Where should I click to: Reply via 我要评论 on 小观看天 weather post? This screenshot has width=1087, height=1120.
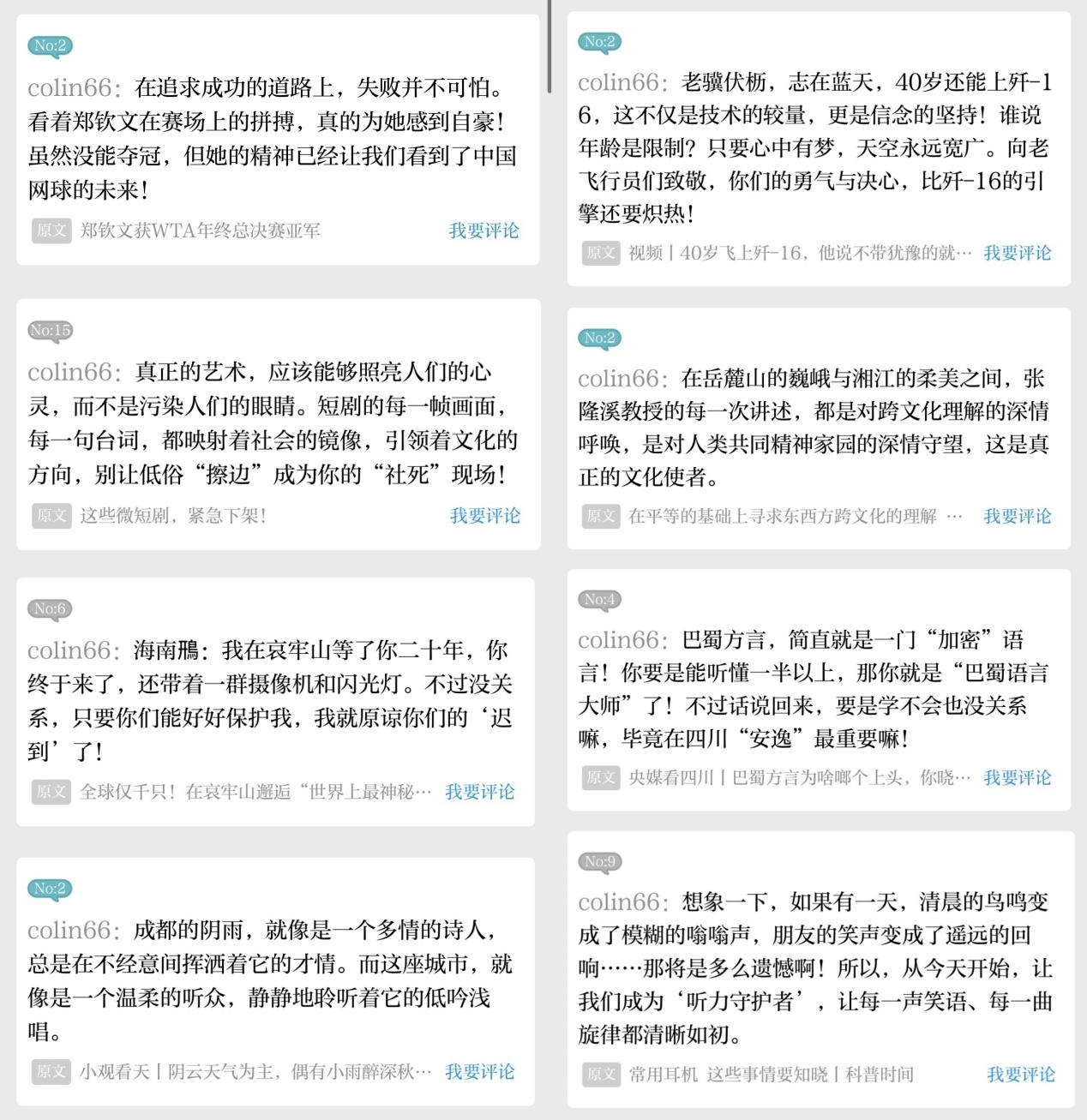(x=480, y=1072)
